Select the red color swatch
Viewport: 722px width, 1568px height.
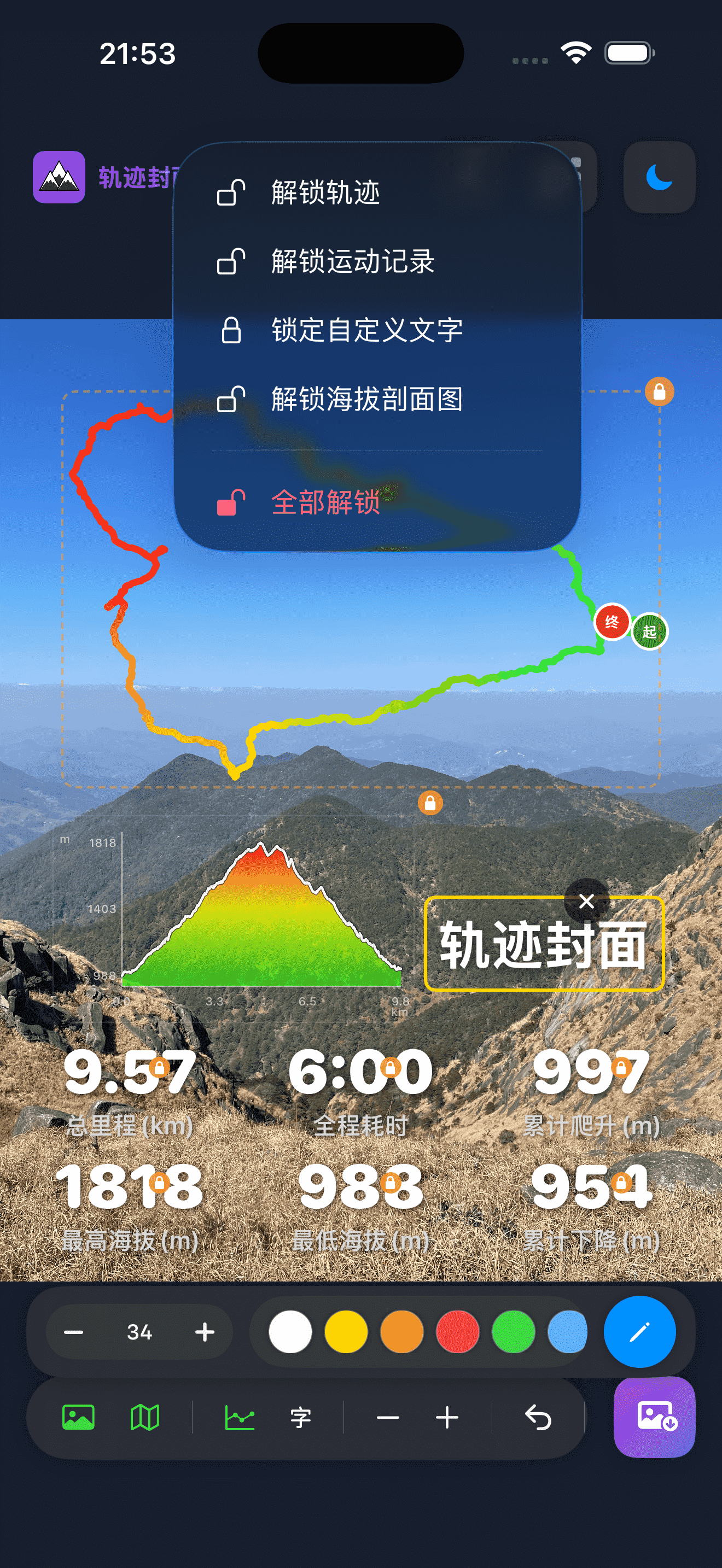click(458, 1332)
